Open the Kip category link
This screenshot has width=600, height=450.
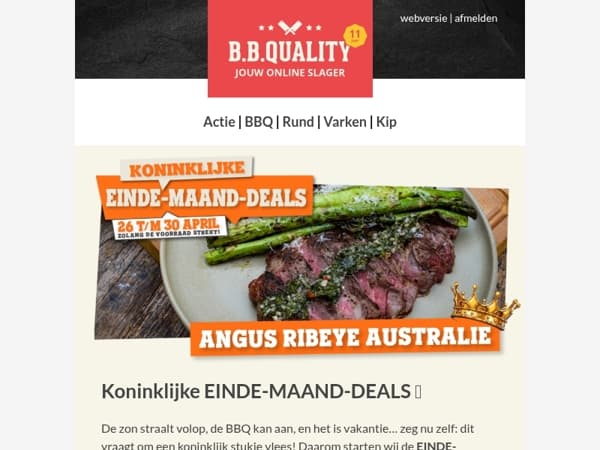pos(386,122)
